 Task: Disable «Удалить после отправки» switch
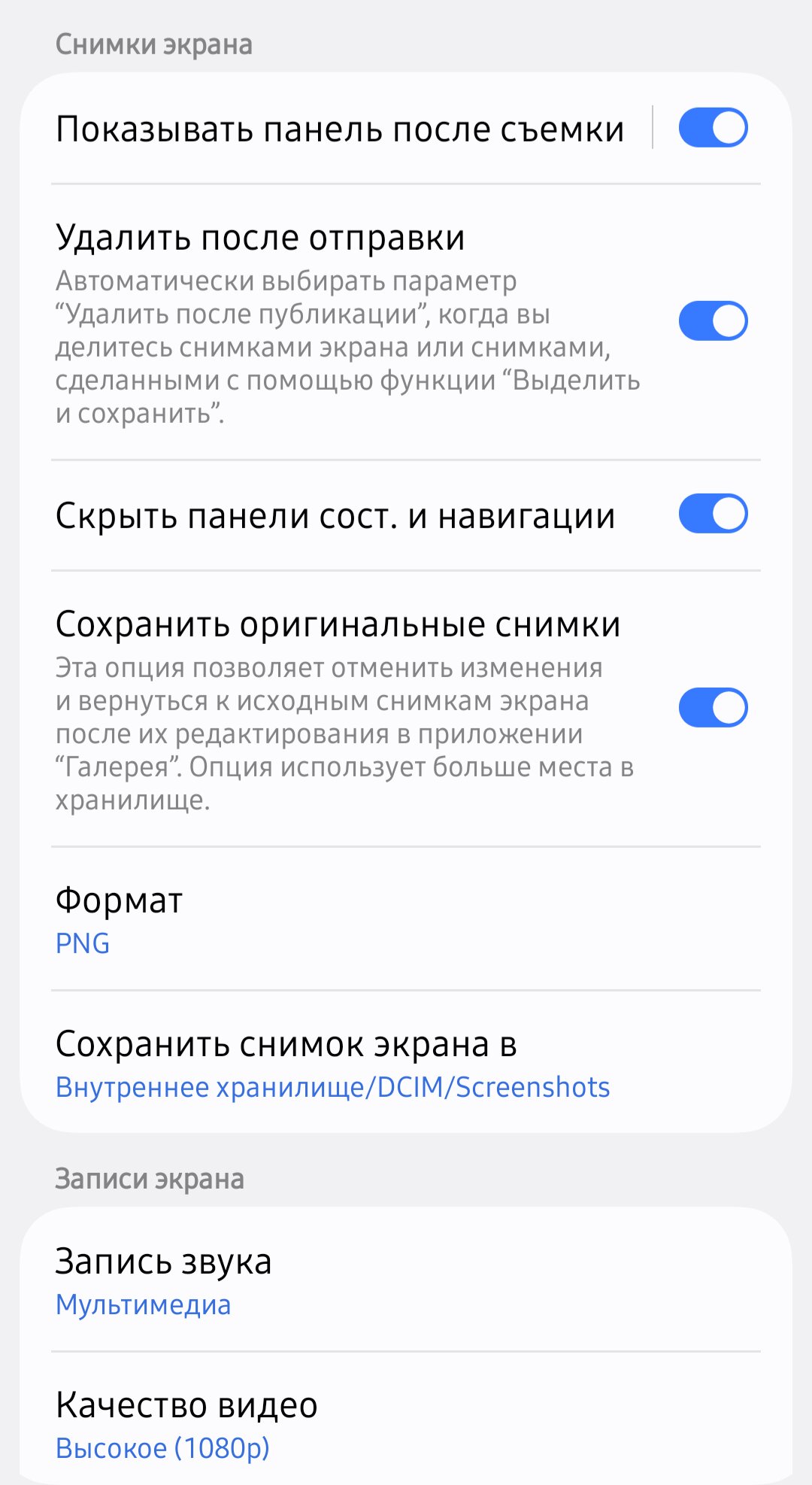coord(713,321)
